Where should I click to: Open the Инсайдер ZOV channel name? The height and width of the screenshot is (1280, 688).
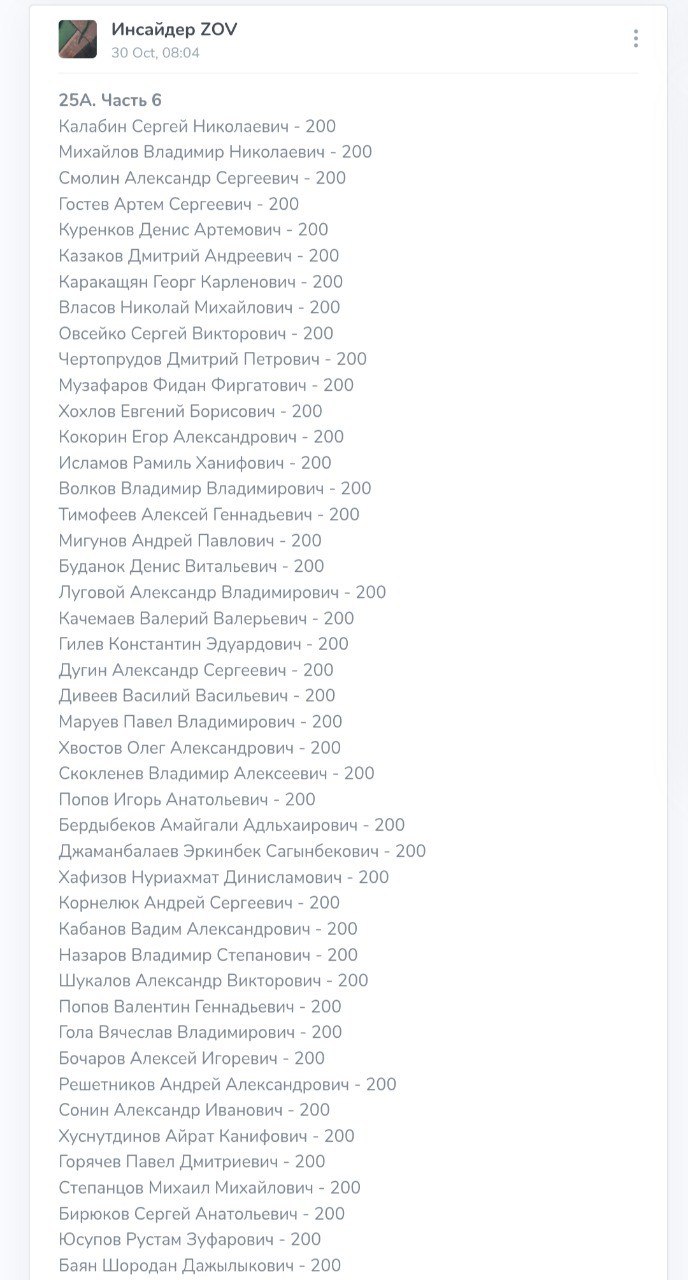point(174,30)
